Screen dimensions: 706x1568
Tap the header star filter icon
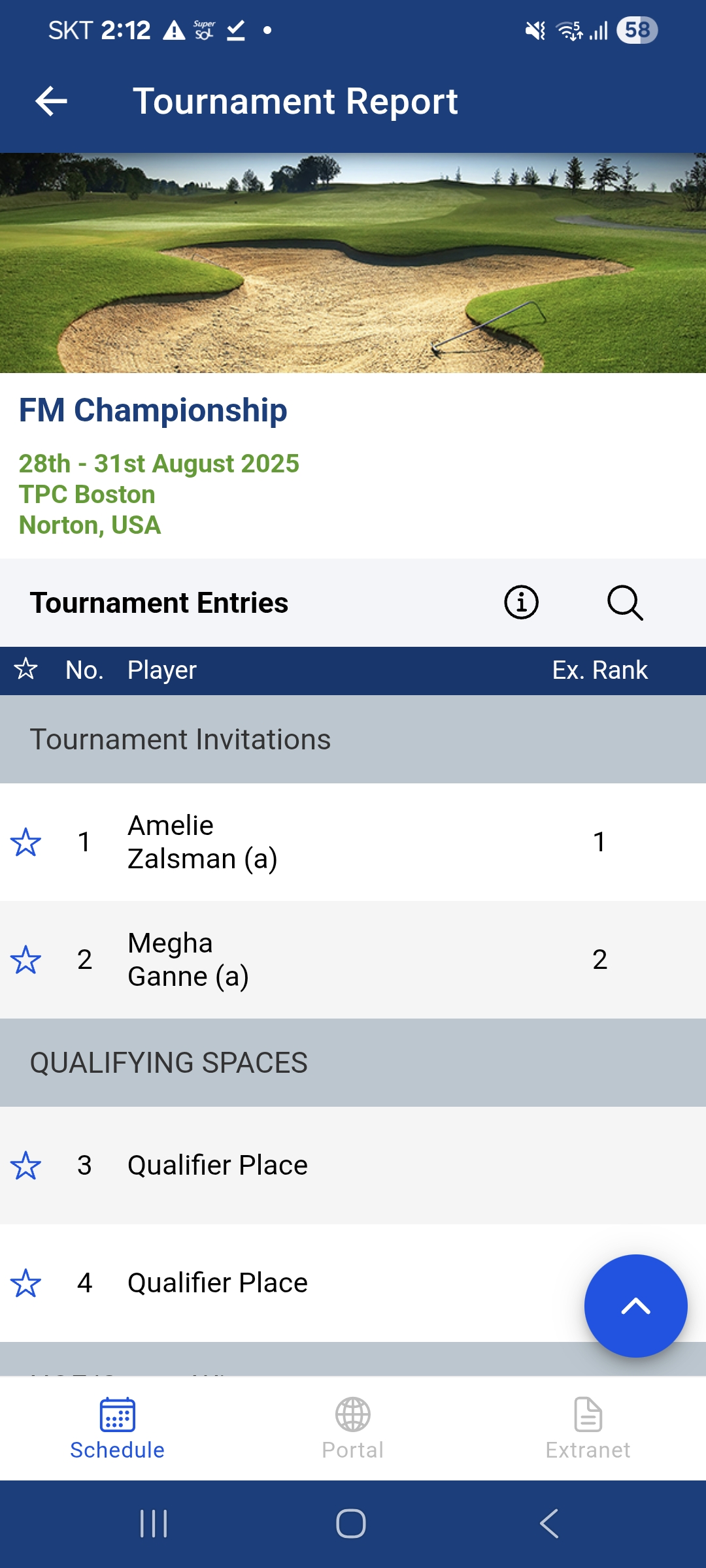pyautogui.click(x=26, y=669)
